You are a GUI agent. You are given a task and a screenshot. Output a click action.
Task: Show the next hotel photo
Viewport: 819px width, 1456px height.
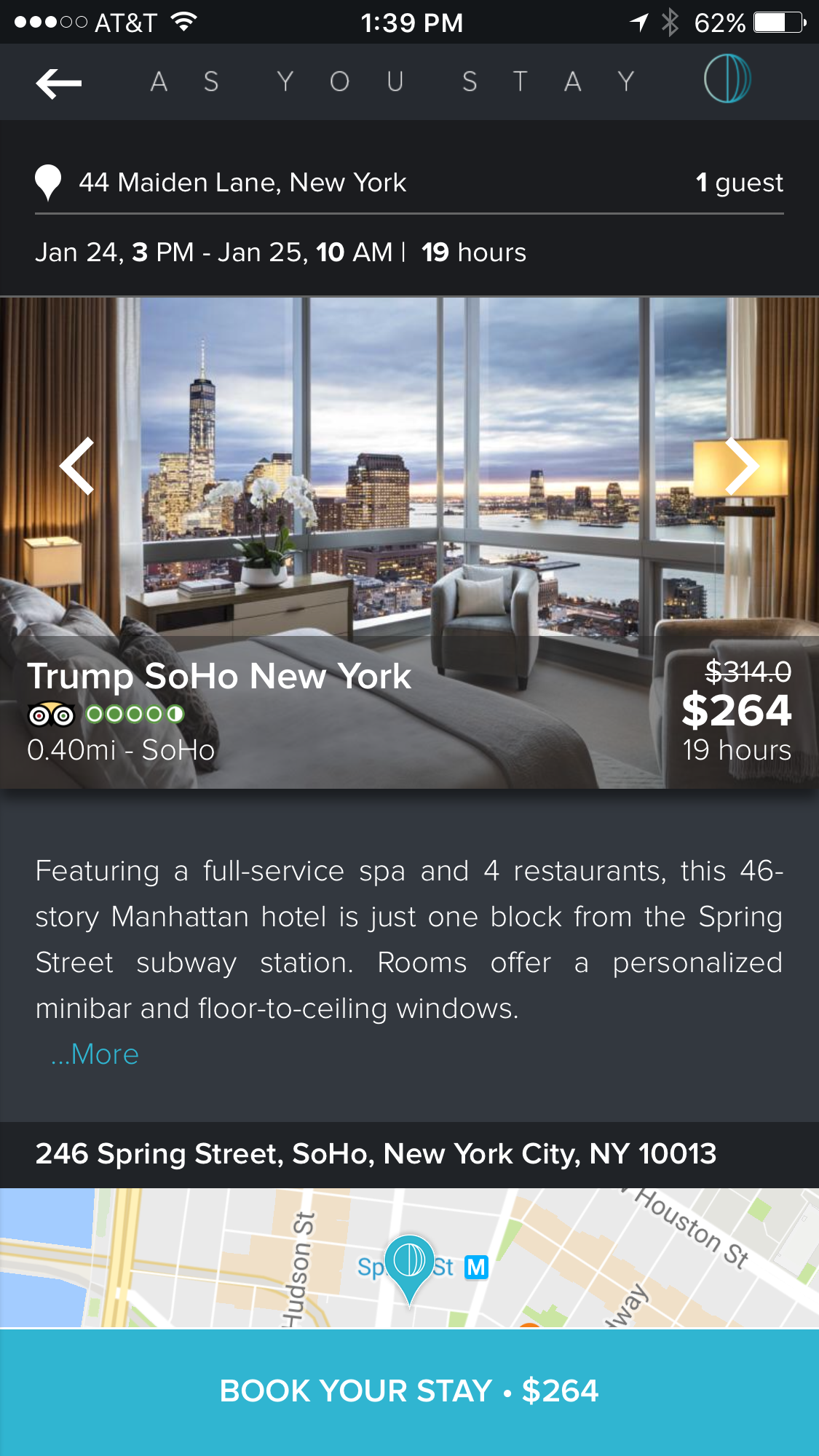741,466
